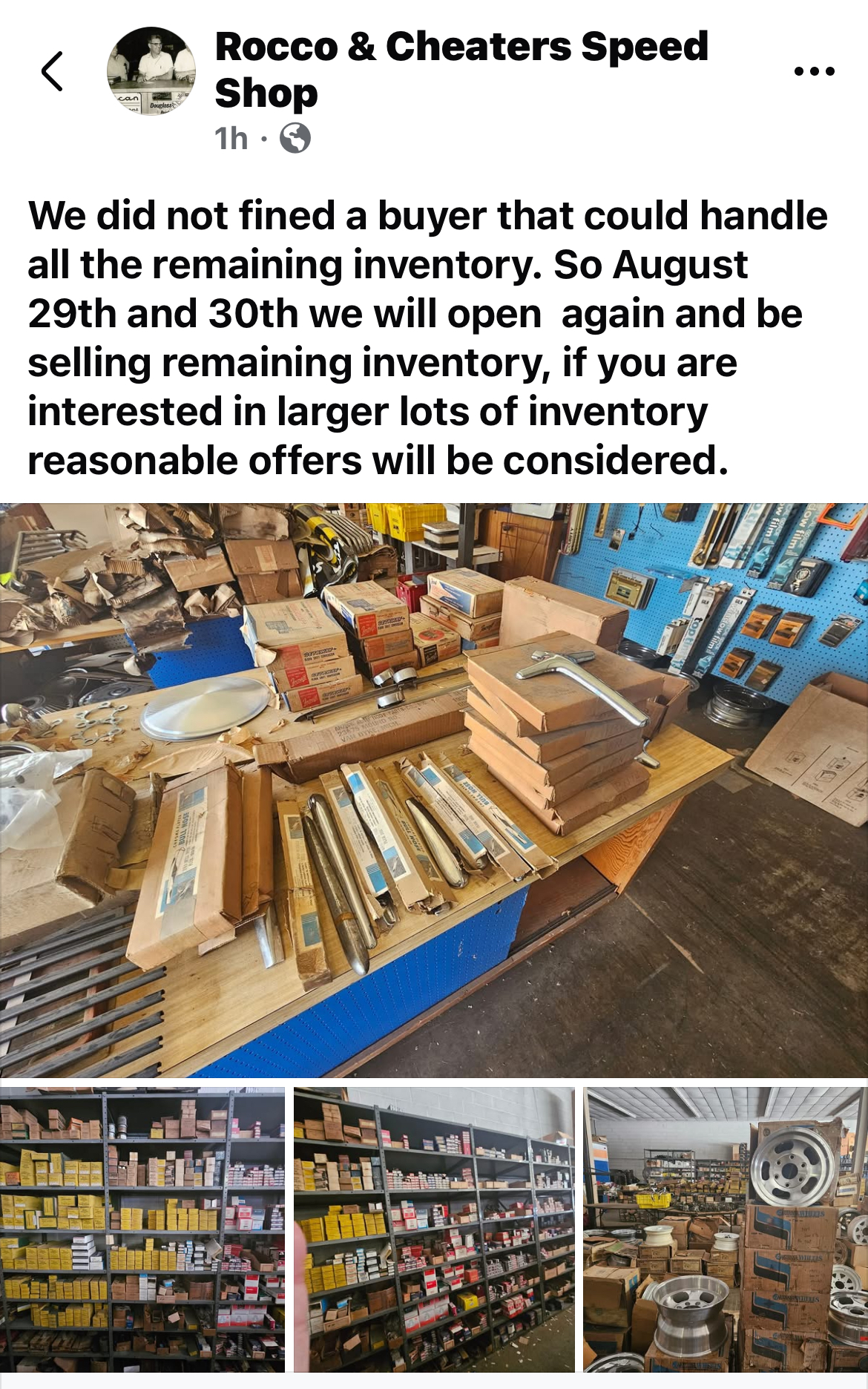Screen dimensions: 868x1389
Task: View the bottom-left shelf photo with yellow boxes
Action: [142, 1229]
